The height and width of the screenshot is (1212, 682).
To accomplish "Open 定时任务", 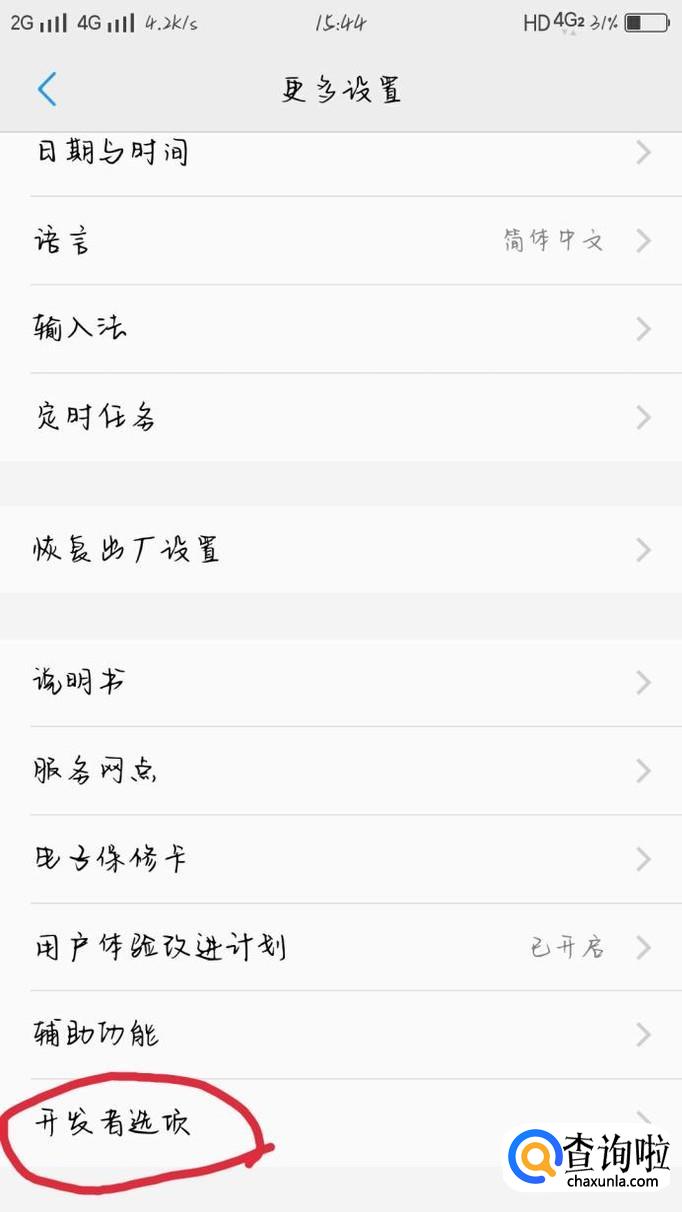I will click(x=340, y=417).
